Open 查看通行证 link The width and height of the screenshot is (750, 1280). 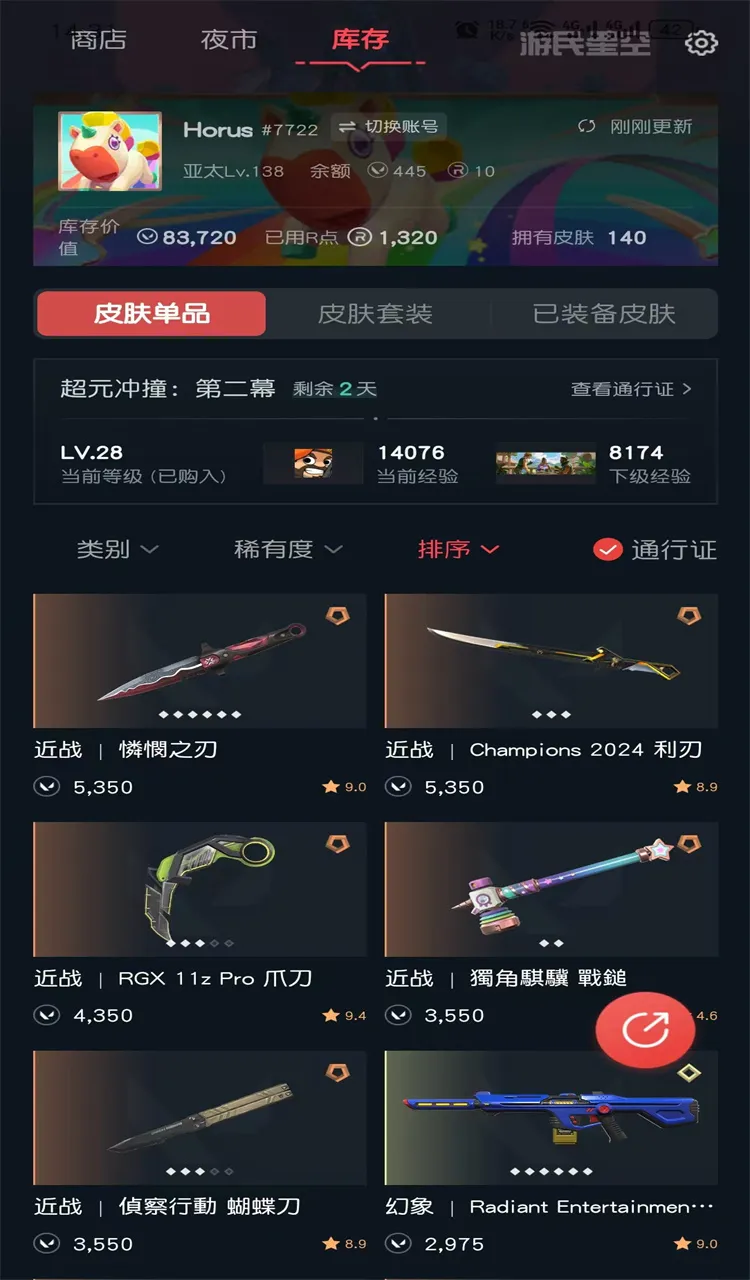click(x=630, y=389)
